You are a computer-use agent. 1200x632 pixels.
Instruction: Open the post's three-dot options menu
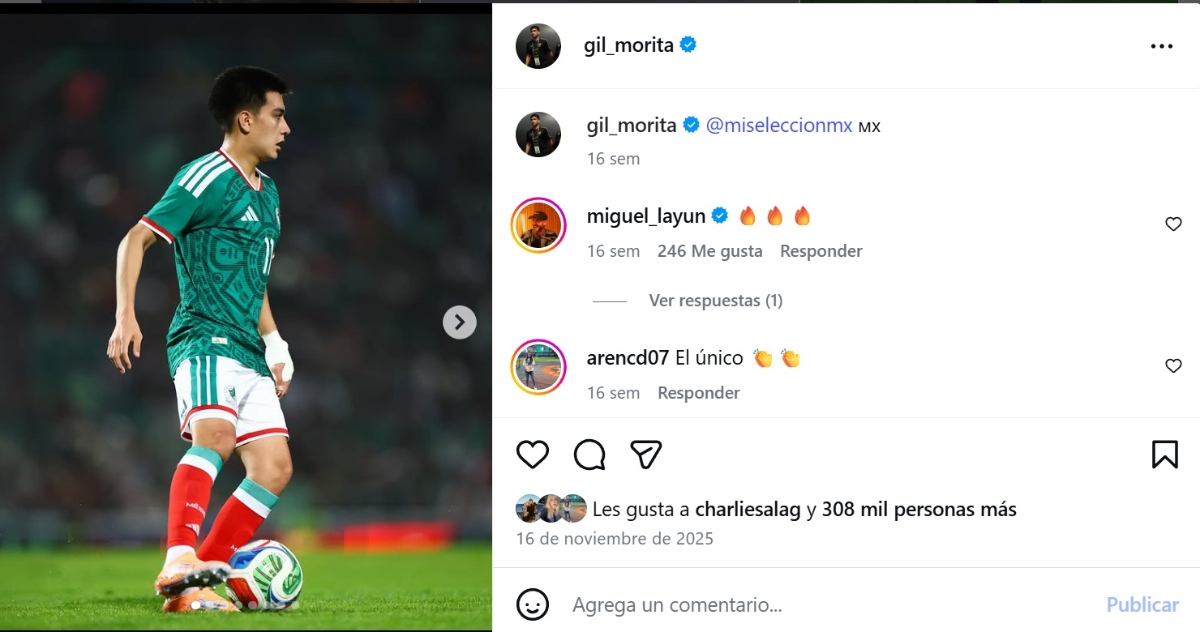coord(1161,46)
